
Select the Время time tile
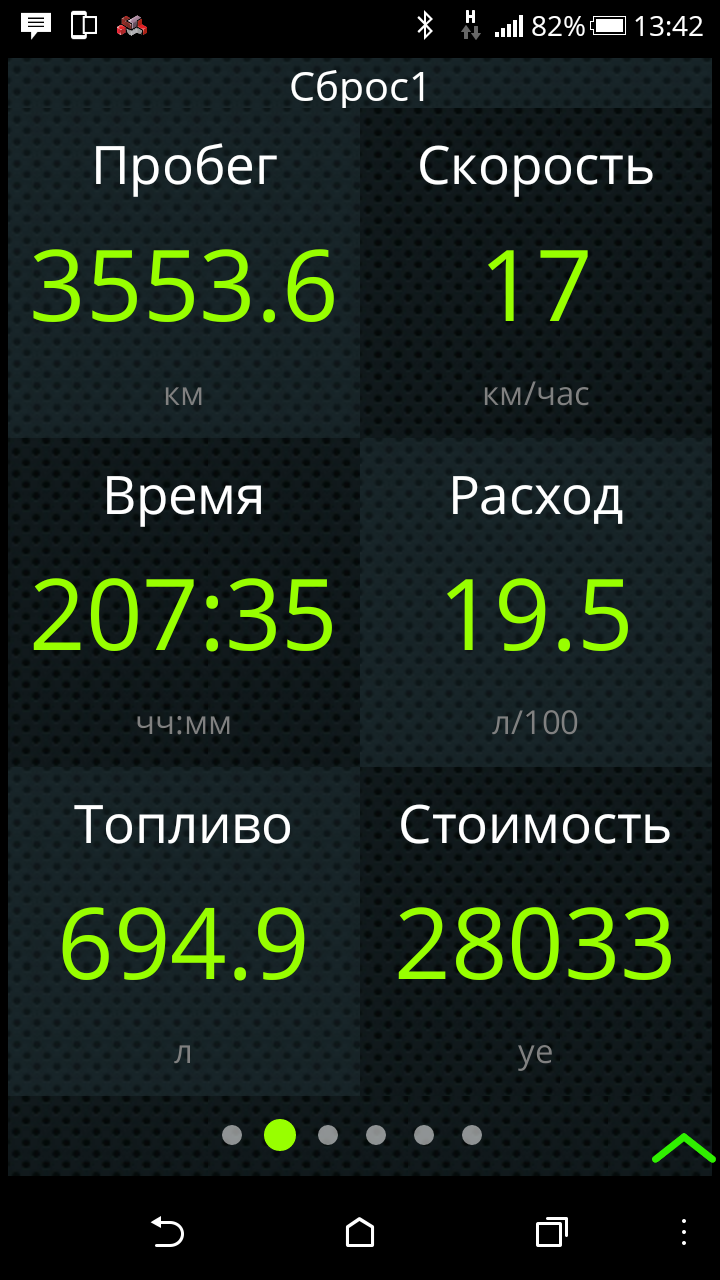[184, 602]
